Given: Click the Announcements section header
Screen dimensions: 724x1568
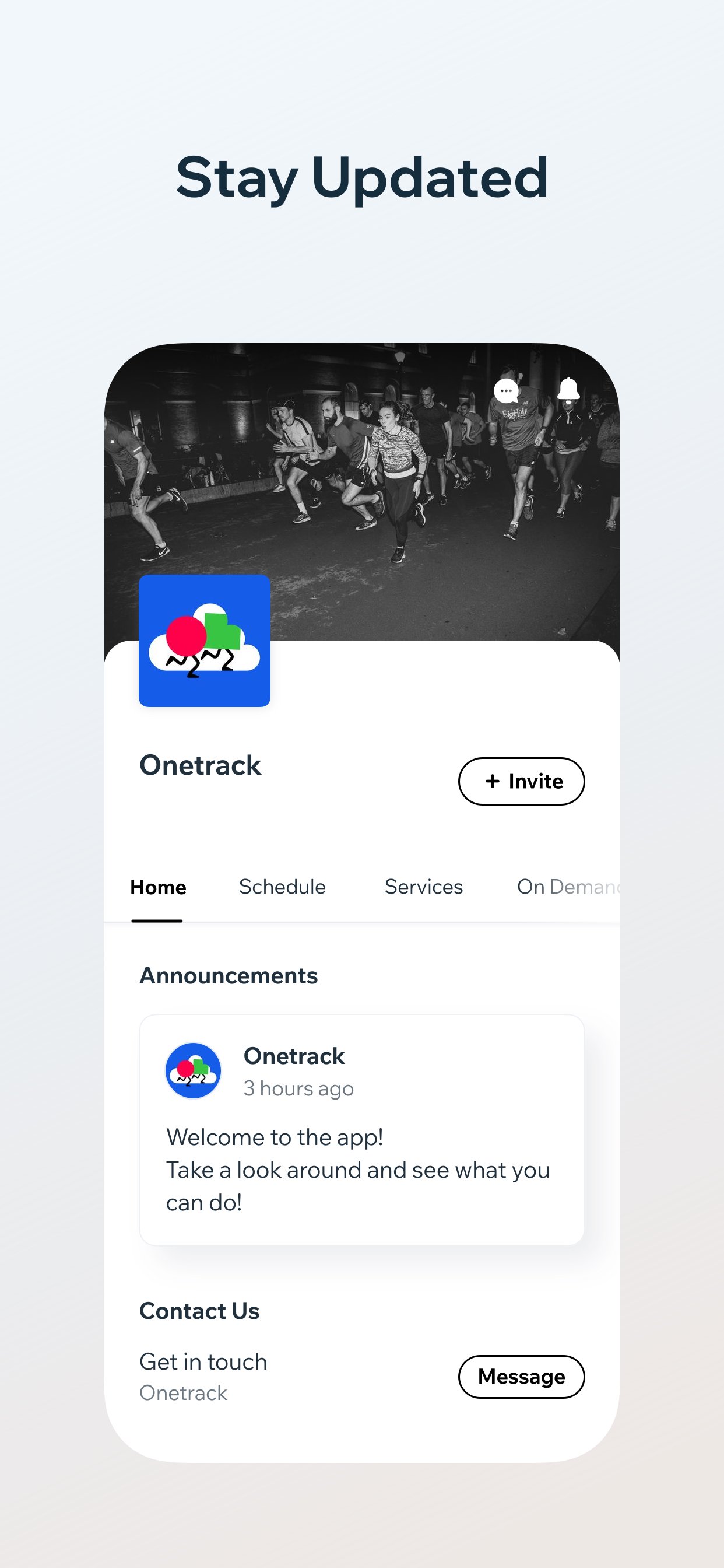Looking at the screenshot, I should point(229,975).
